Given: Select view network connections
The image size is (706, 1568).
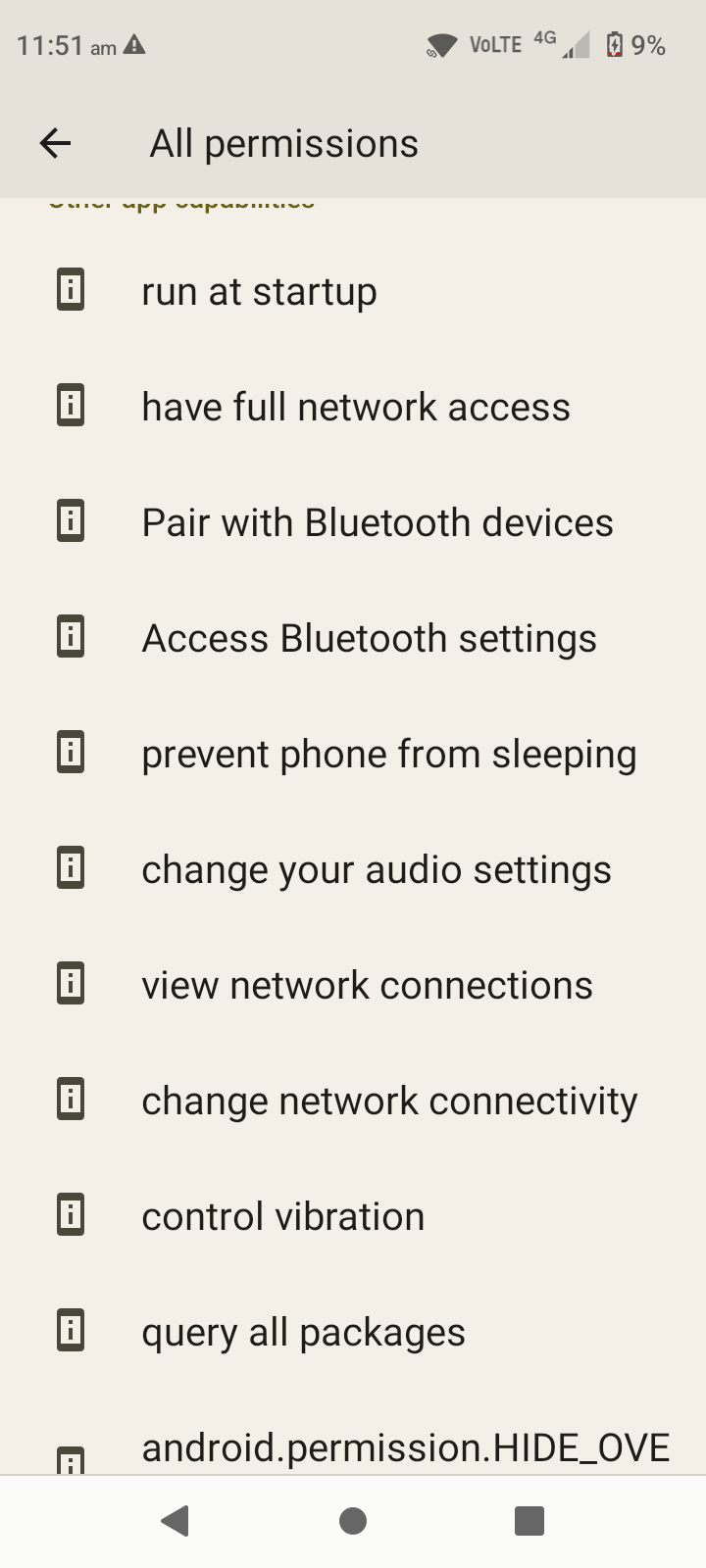Looking at the screenshot, I should coord(353,985).
